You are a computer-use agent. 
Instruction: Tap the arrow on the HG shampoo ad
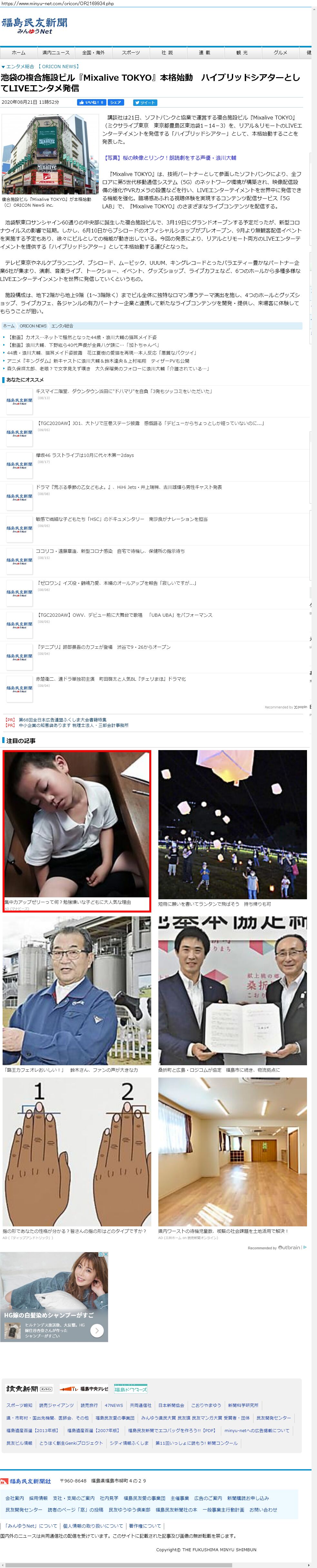click(97, 1331)
